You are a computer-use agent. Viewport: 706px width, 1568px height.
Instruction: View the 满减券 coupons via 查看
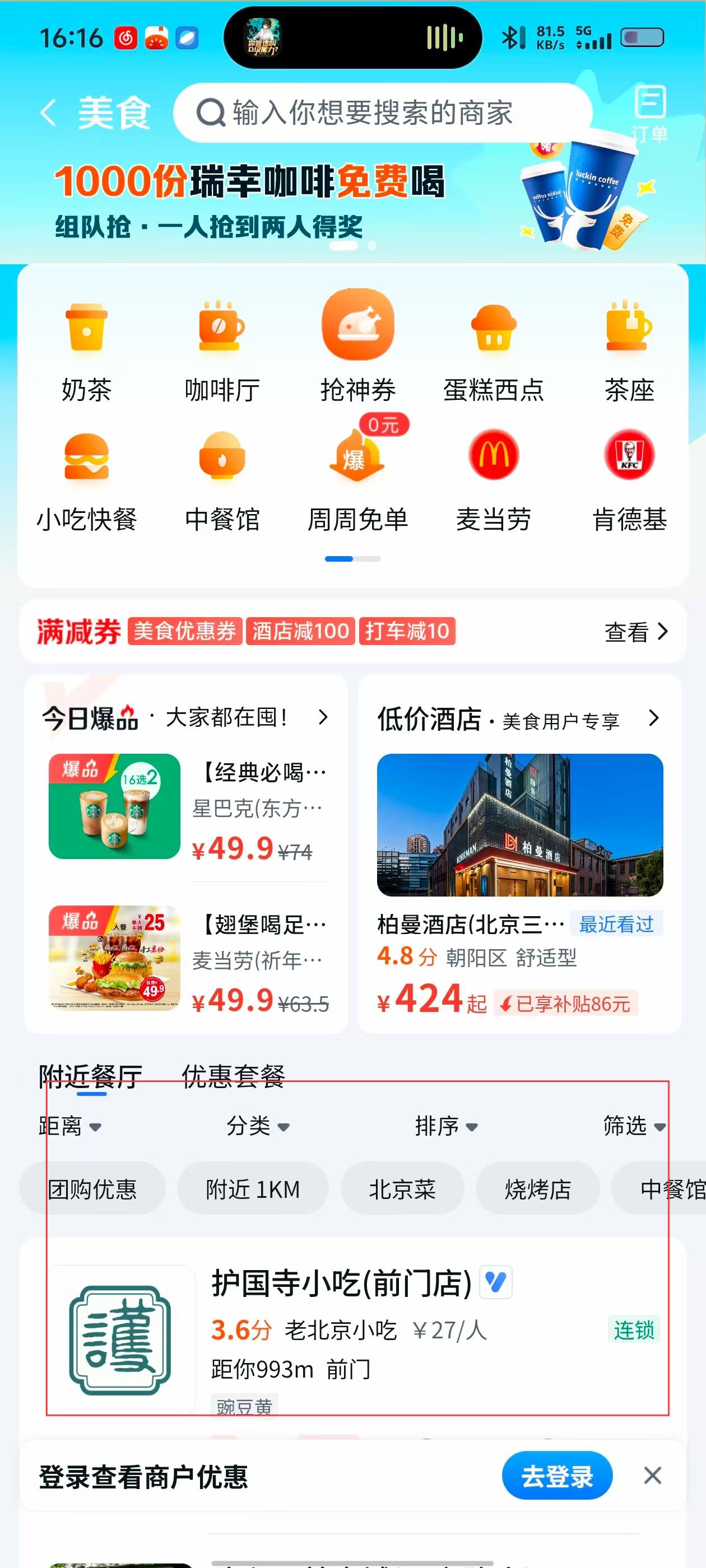click(x=636, y=632)
